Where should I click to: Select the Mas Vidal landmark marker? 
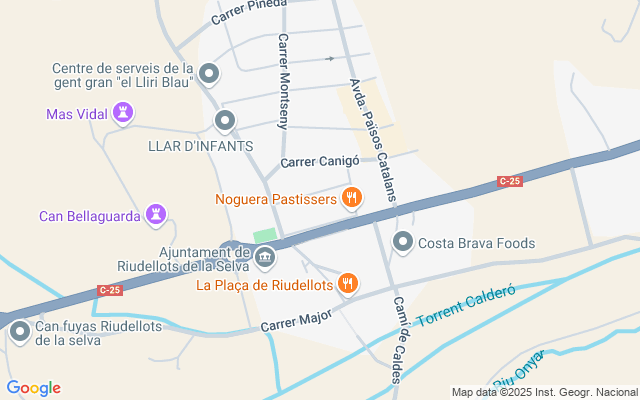[123, 113]
